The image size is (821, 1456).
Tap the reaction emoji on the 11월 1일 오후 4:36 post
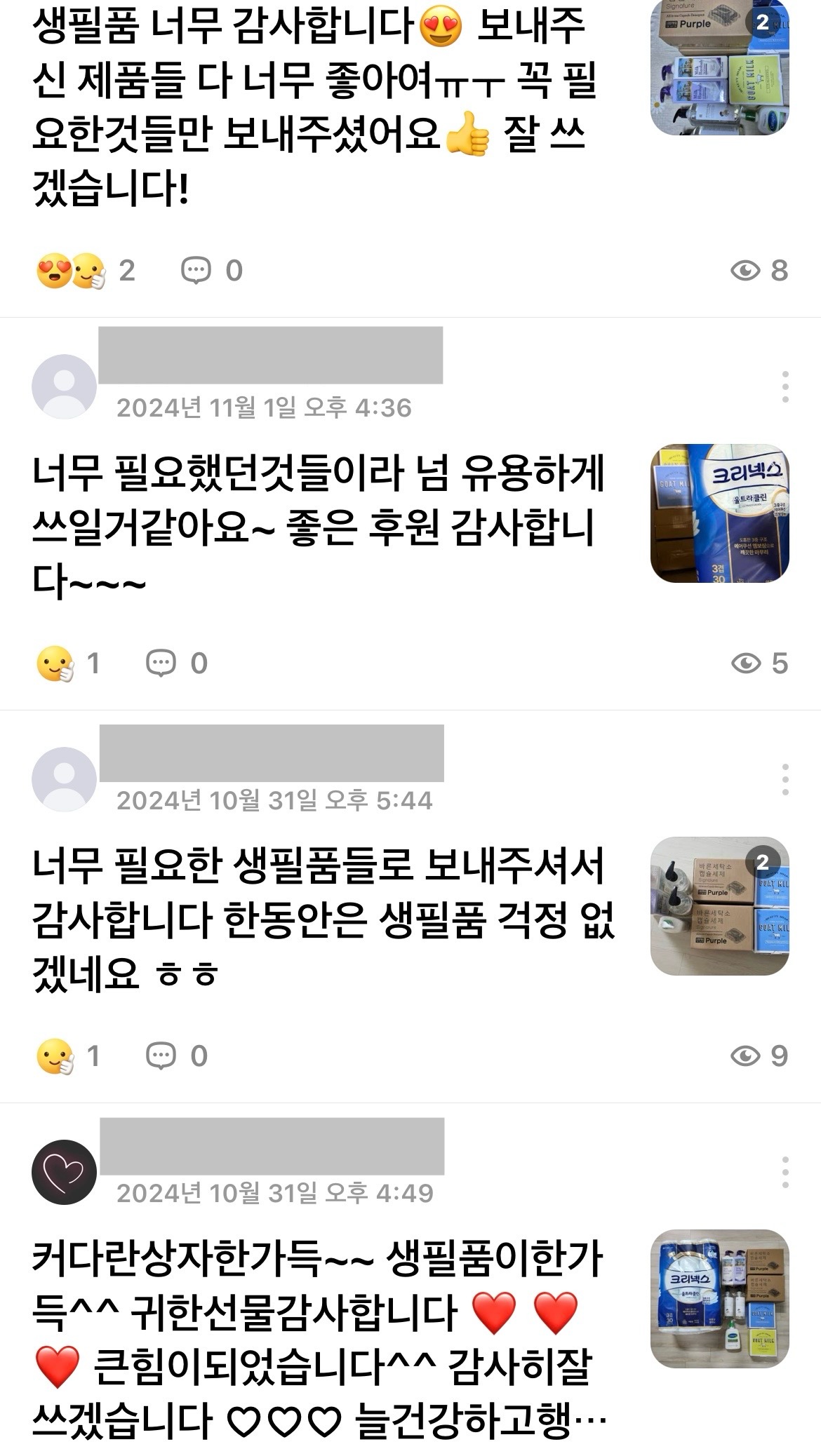pyautogui.click(x=55, y=663)
